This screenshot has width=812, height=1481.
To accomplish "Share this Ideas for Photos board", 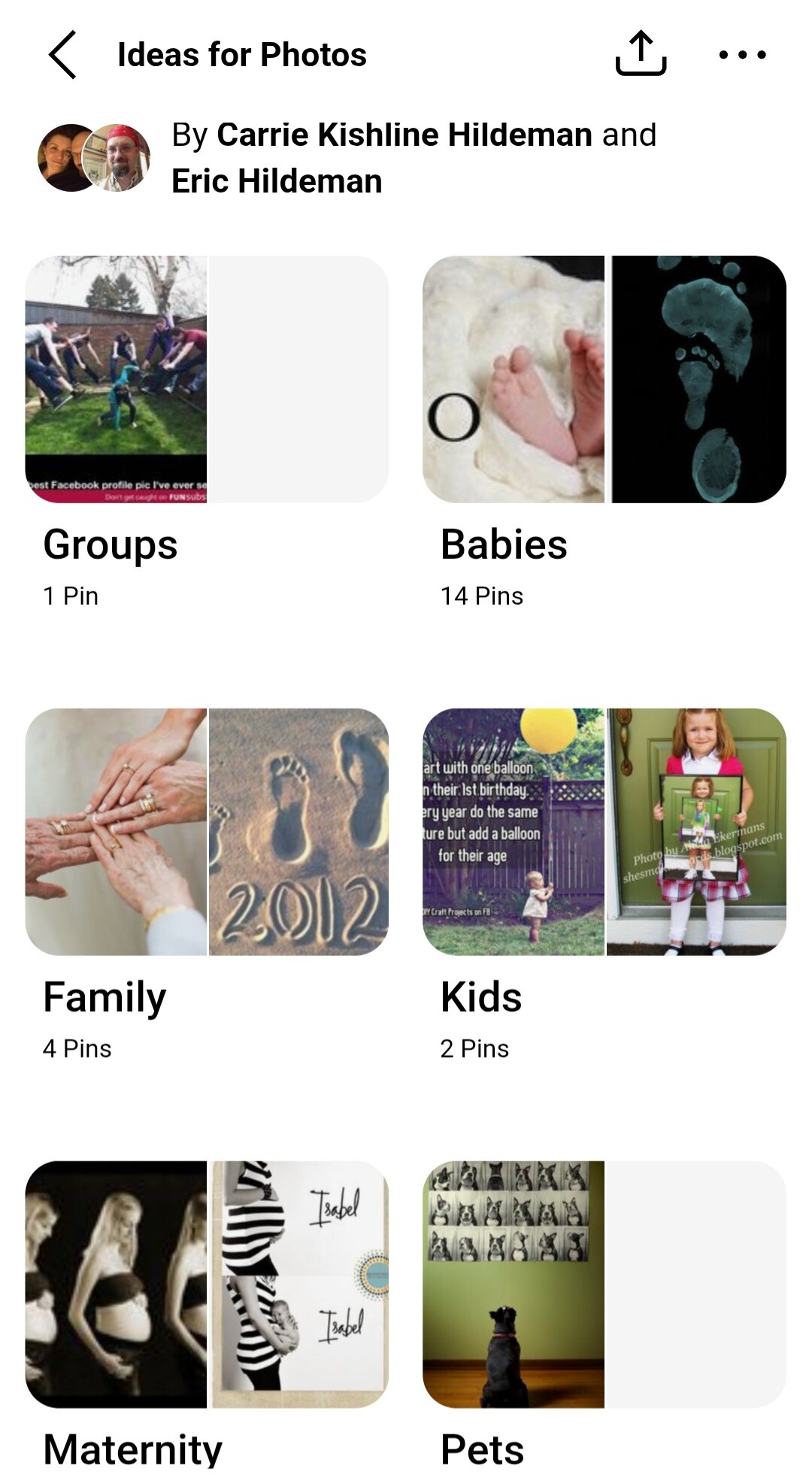I will tap(641, 54).
